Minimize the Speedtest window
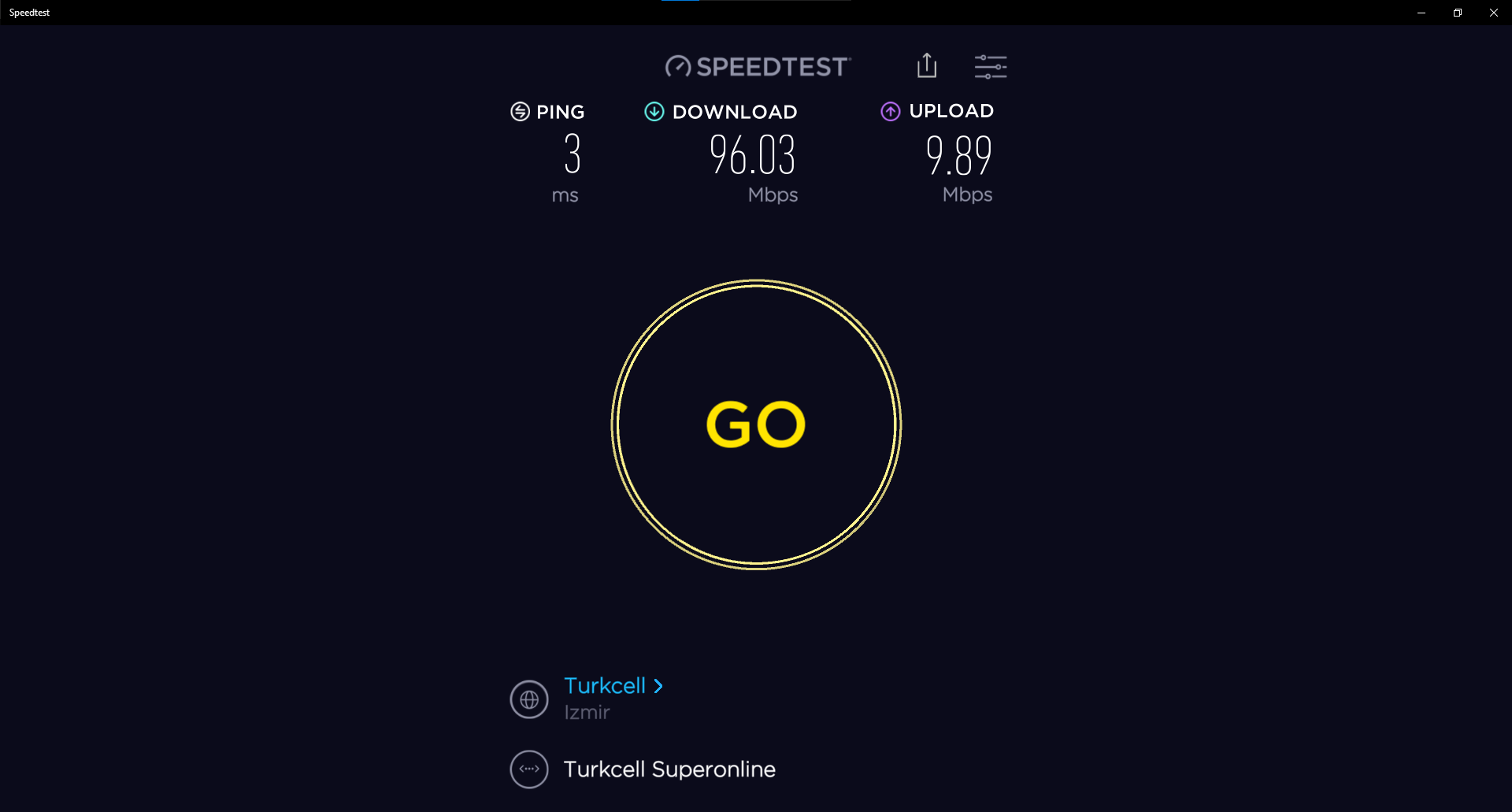 [1421, 13]
